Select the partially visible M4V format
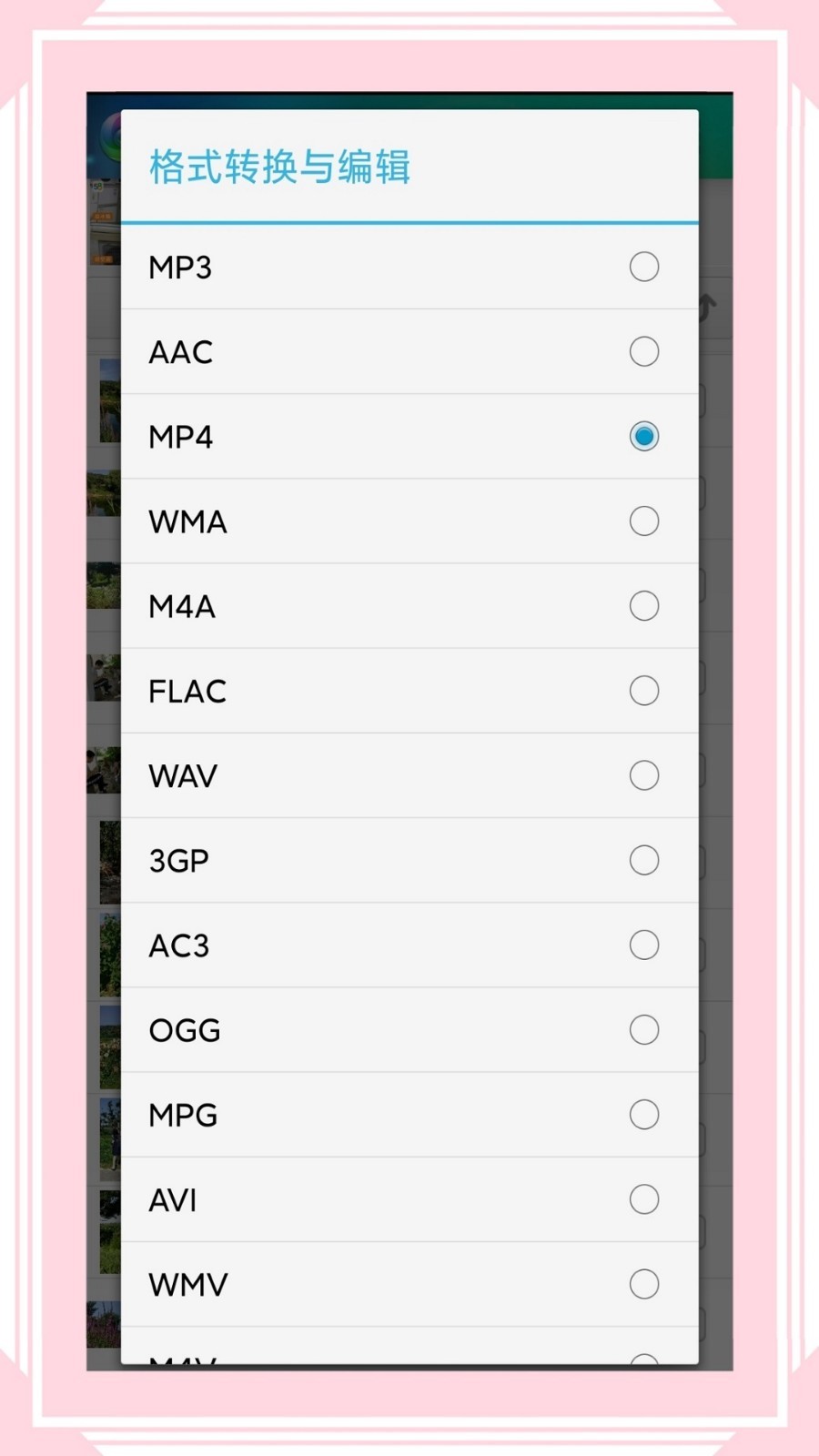The image size is (819, 1456). click(644, 1356)
